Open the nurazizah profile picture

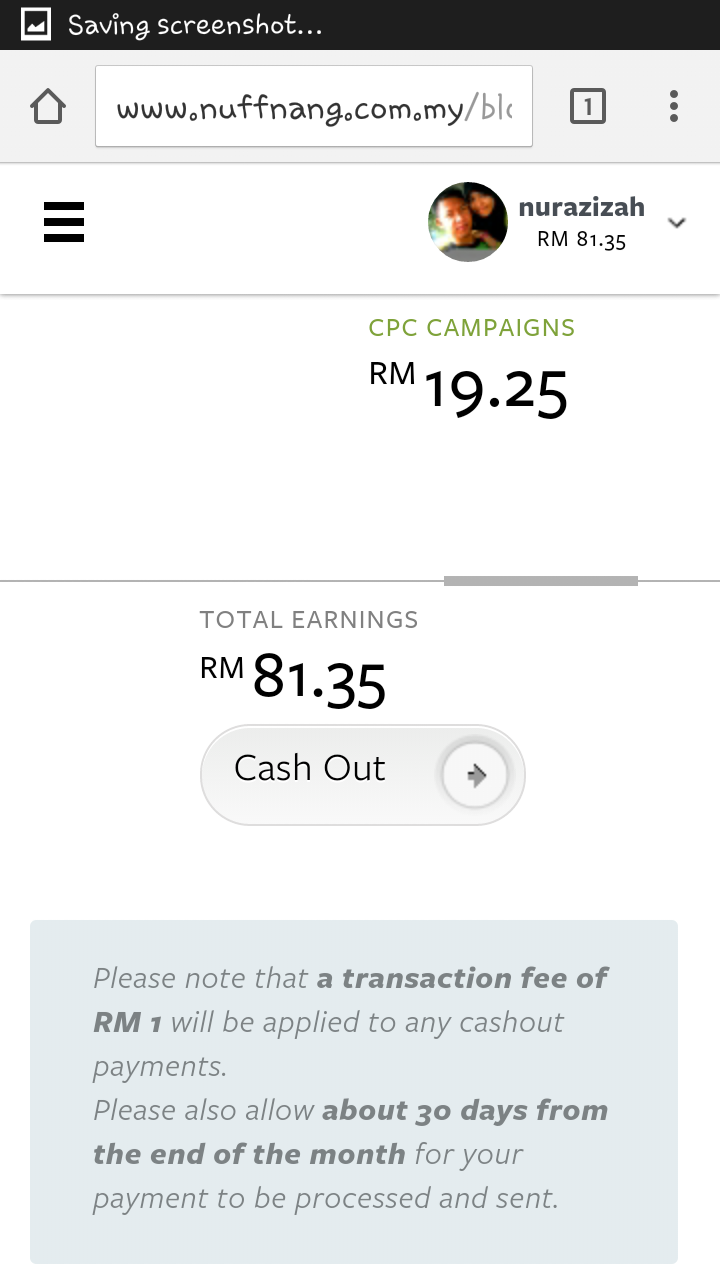[x=468, y=222]
